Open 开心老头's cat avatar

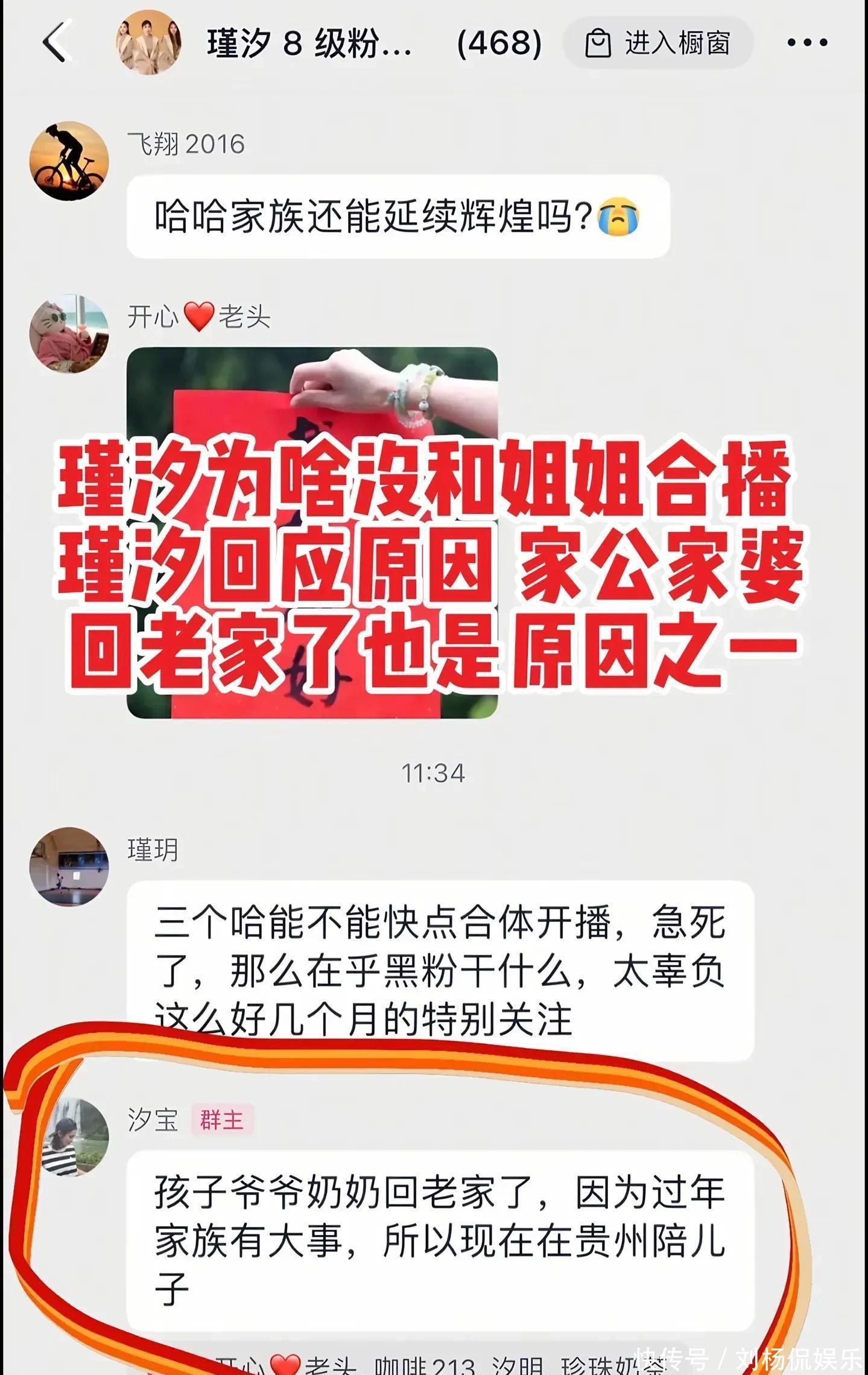[69, 334]
